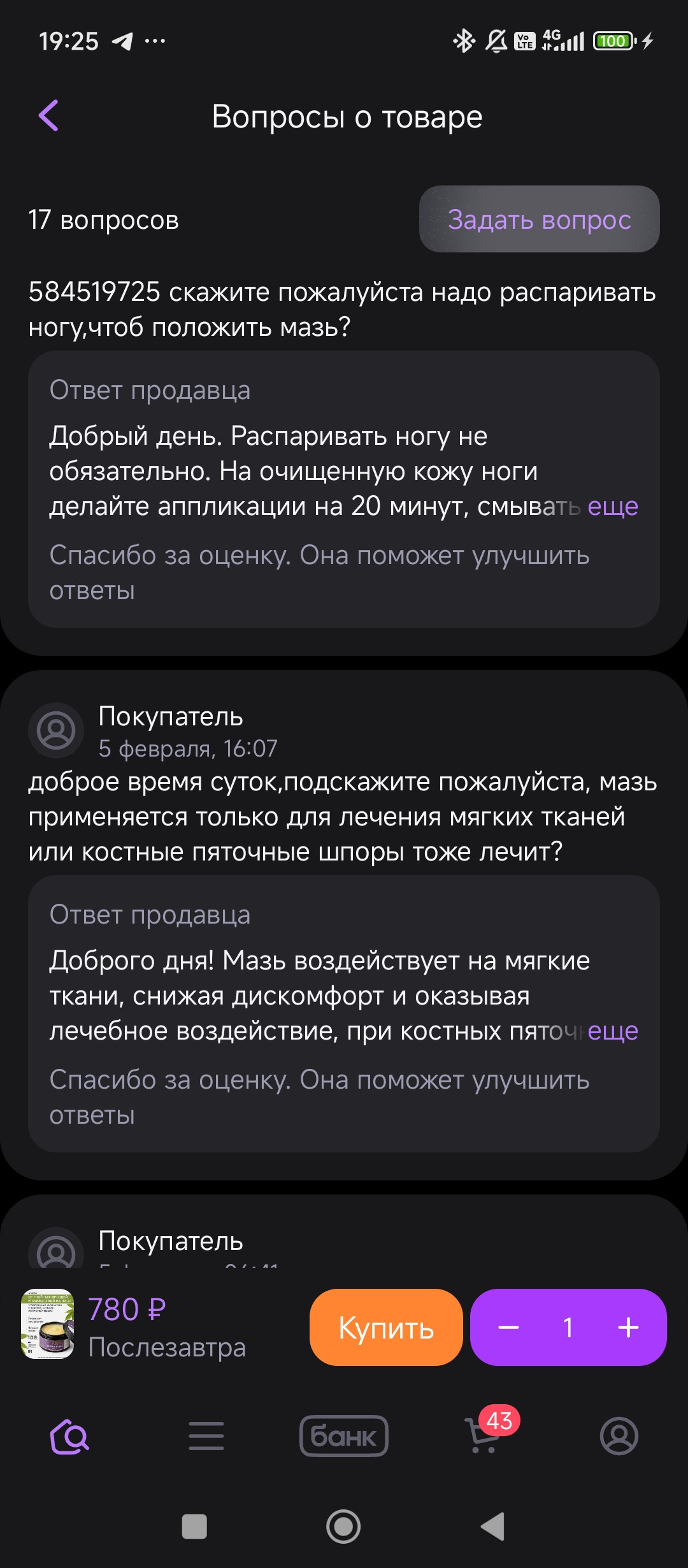Switch to the home search tab
The width and height of the screenshot is (688, 1568).
[69, 1436]
